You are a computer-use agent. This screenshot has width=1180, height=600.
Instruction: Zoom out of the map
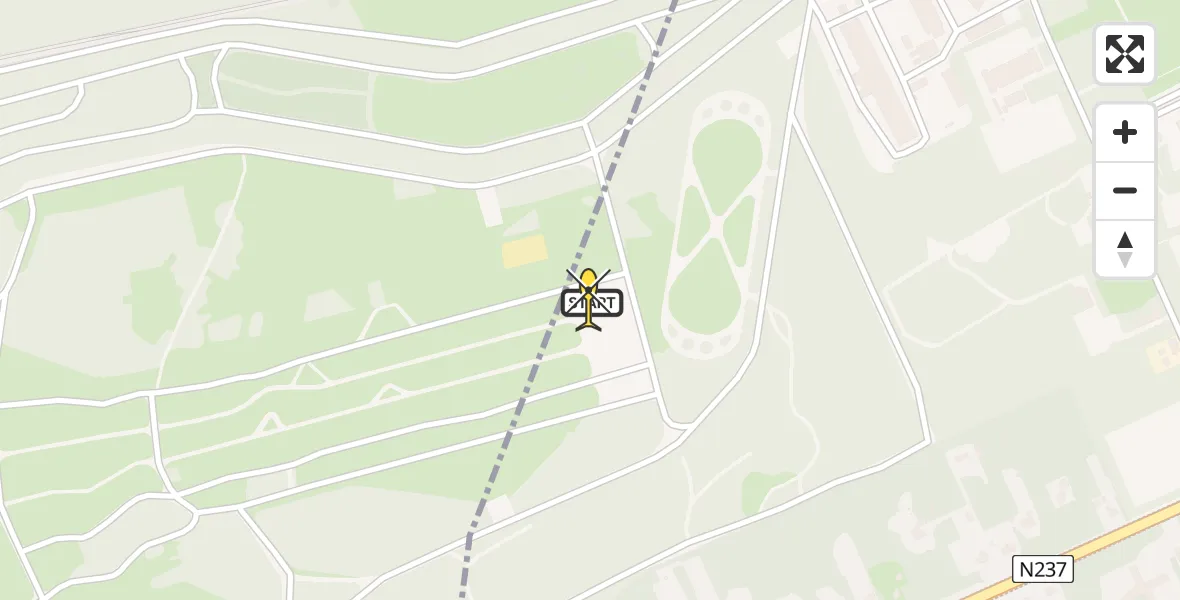pos(1124,190)
